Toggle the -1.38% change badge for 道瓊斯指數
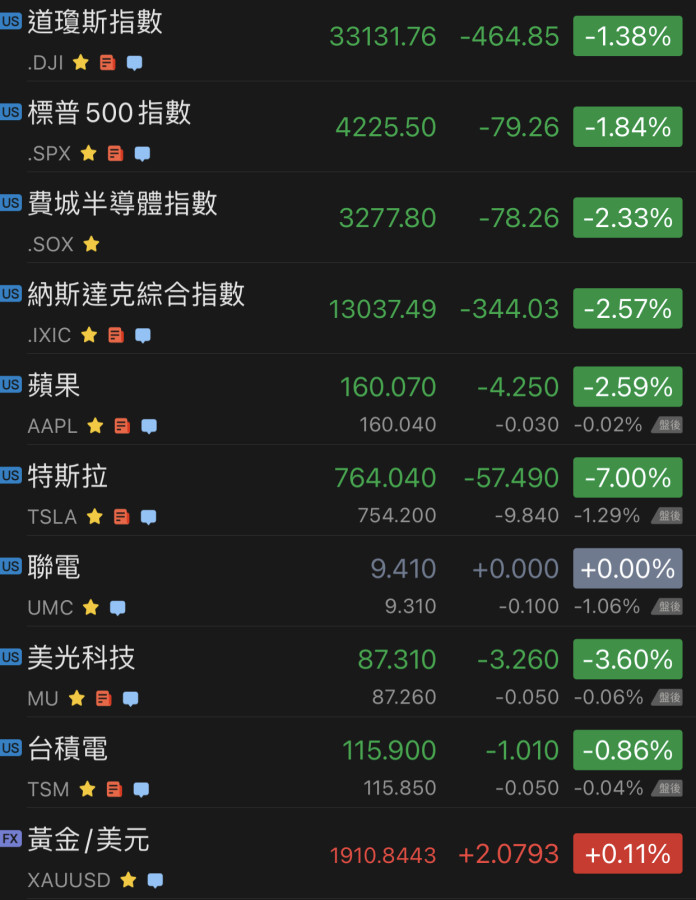Viewport: 696px width, 900px height. (x=627, y=36)
